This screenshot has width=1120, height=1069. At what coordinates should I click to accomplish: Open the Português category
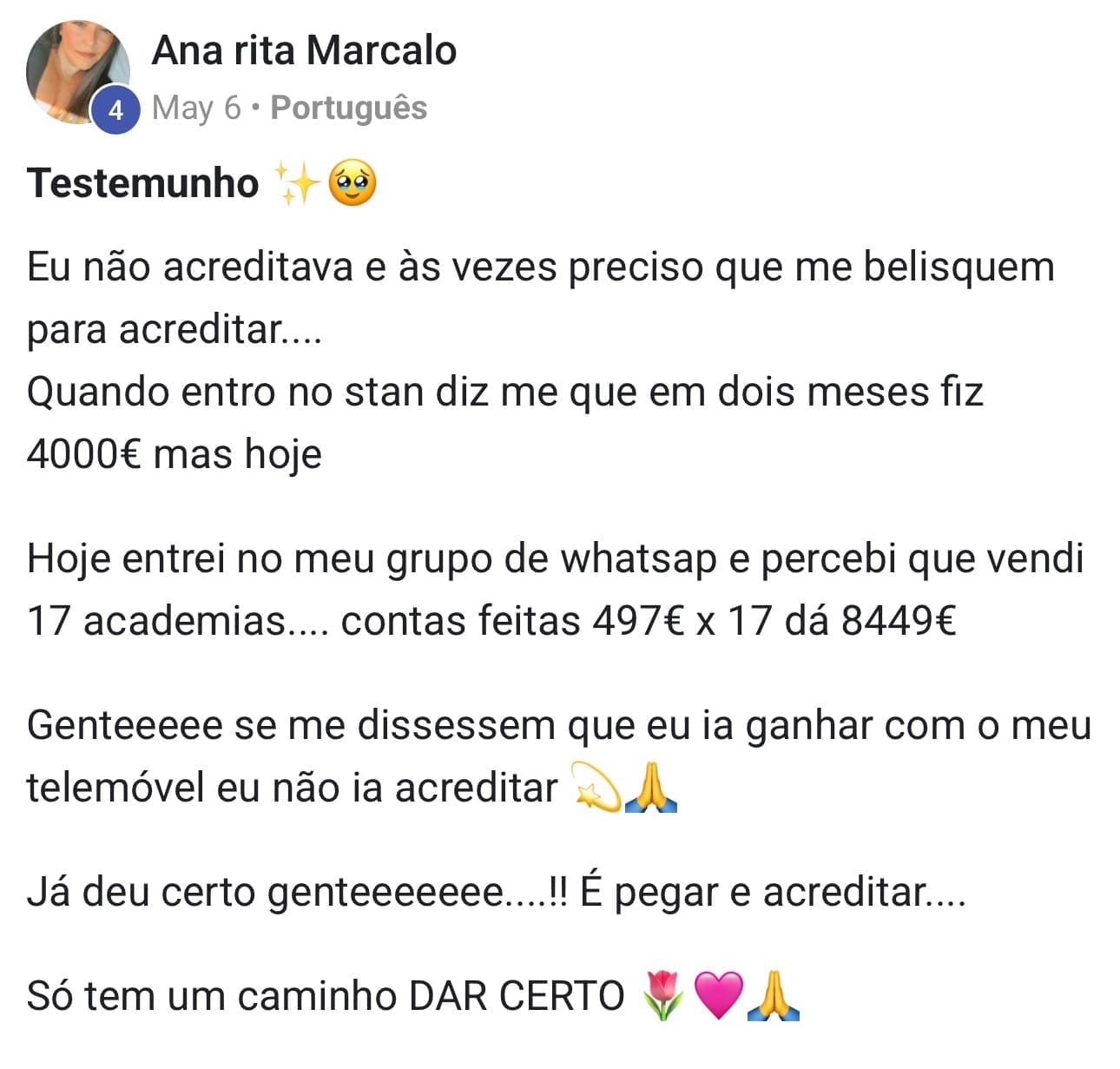(x=349, y=108)
